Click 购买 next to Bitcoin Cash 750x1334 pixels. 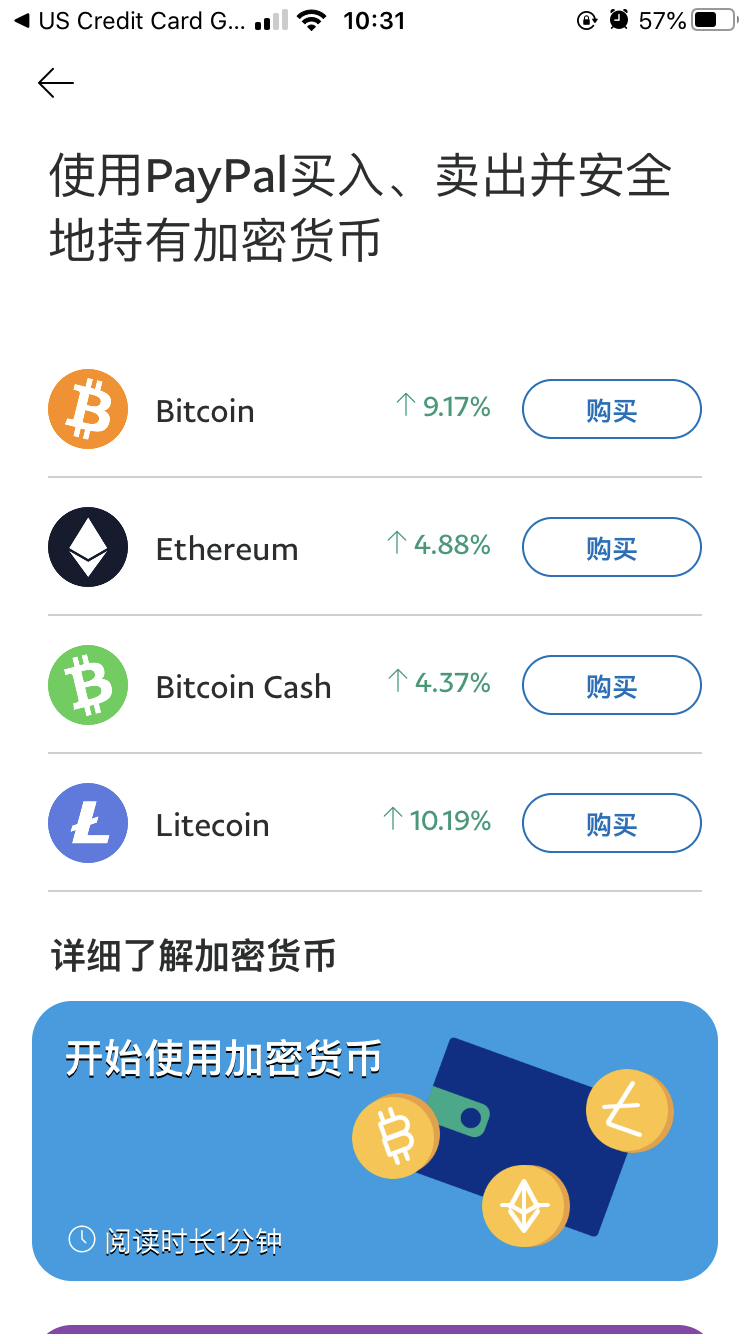coord(611,685)
